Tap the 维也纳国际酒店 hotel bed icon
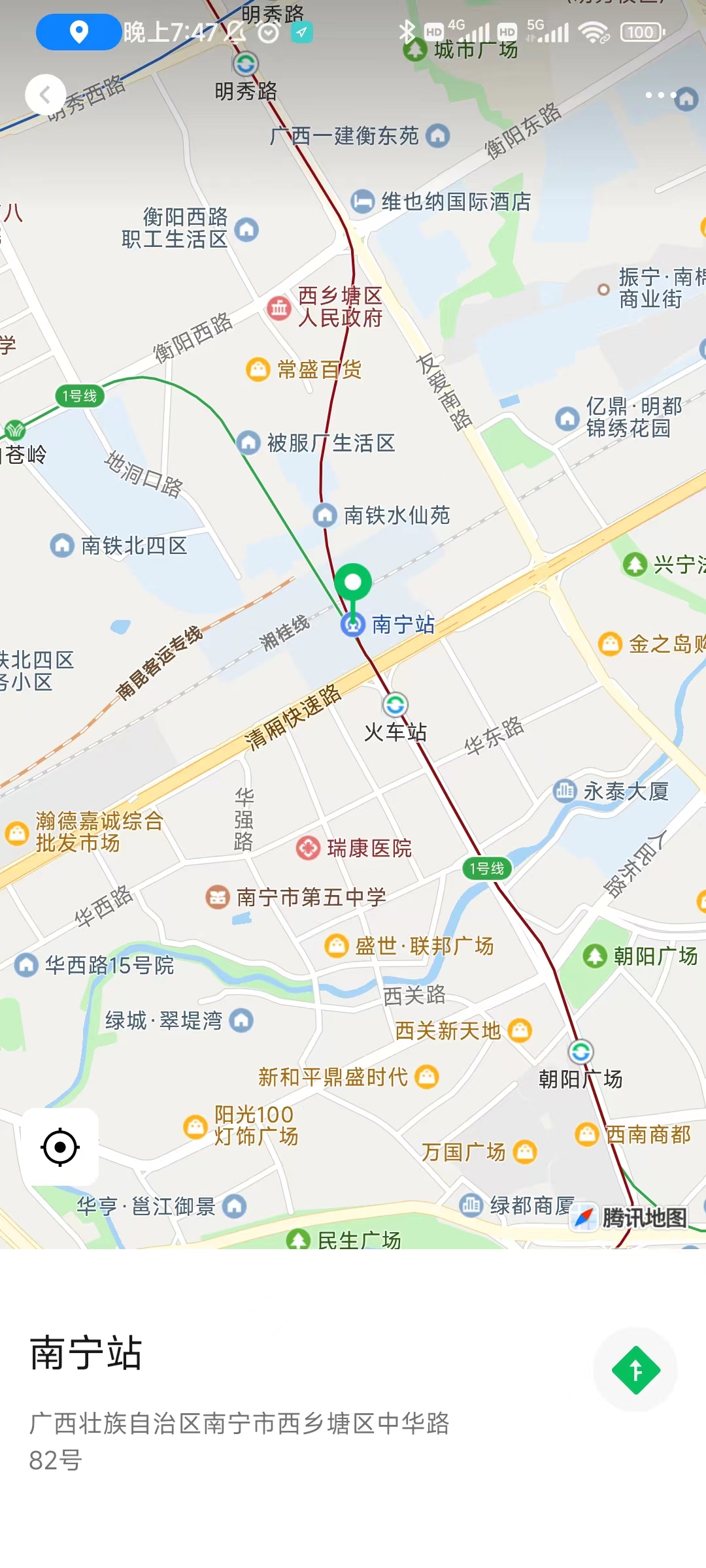 (363, 203)
